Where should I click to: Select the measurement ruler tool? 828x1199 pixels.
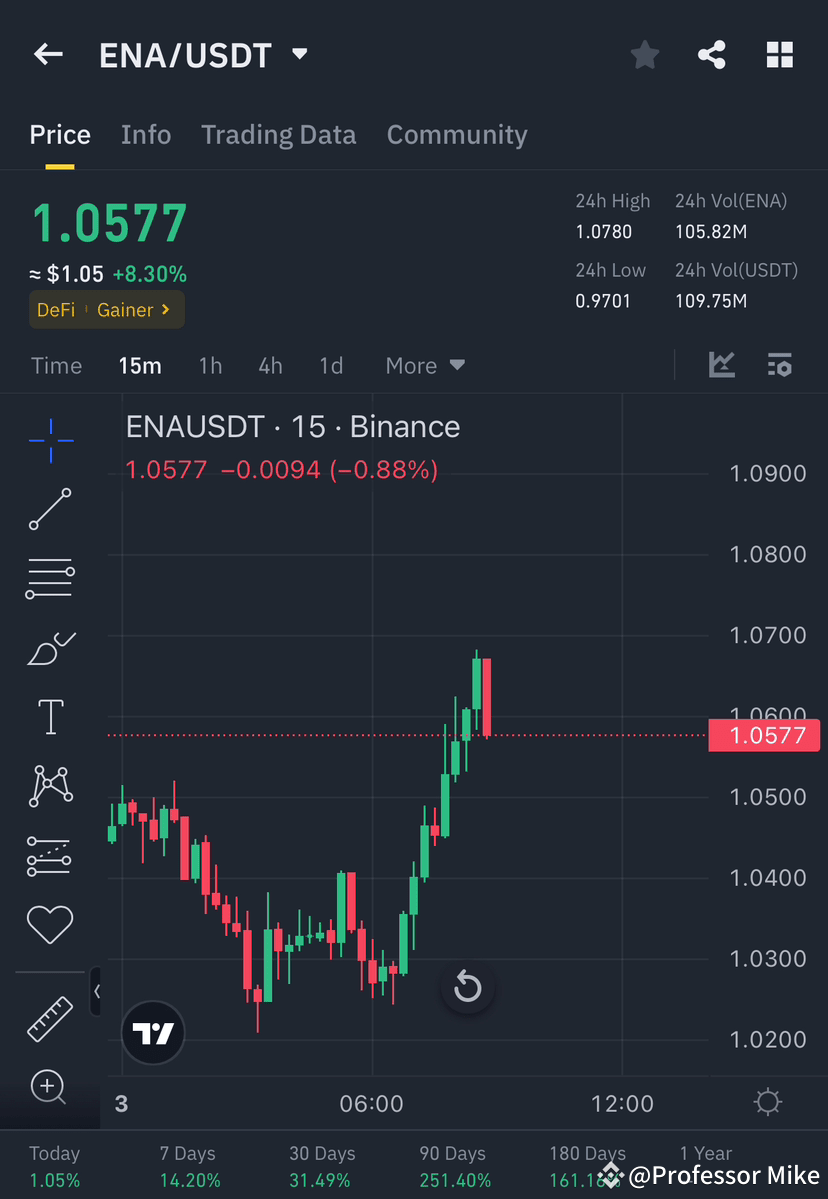(50, 1018)
